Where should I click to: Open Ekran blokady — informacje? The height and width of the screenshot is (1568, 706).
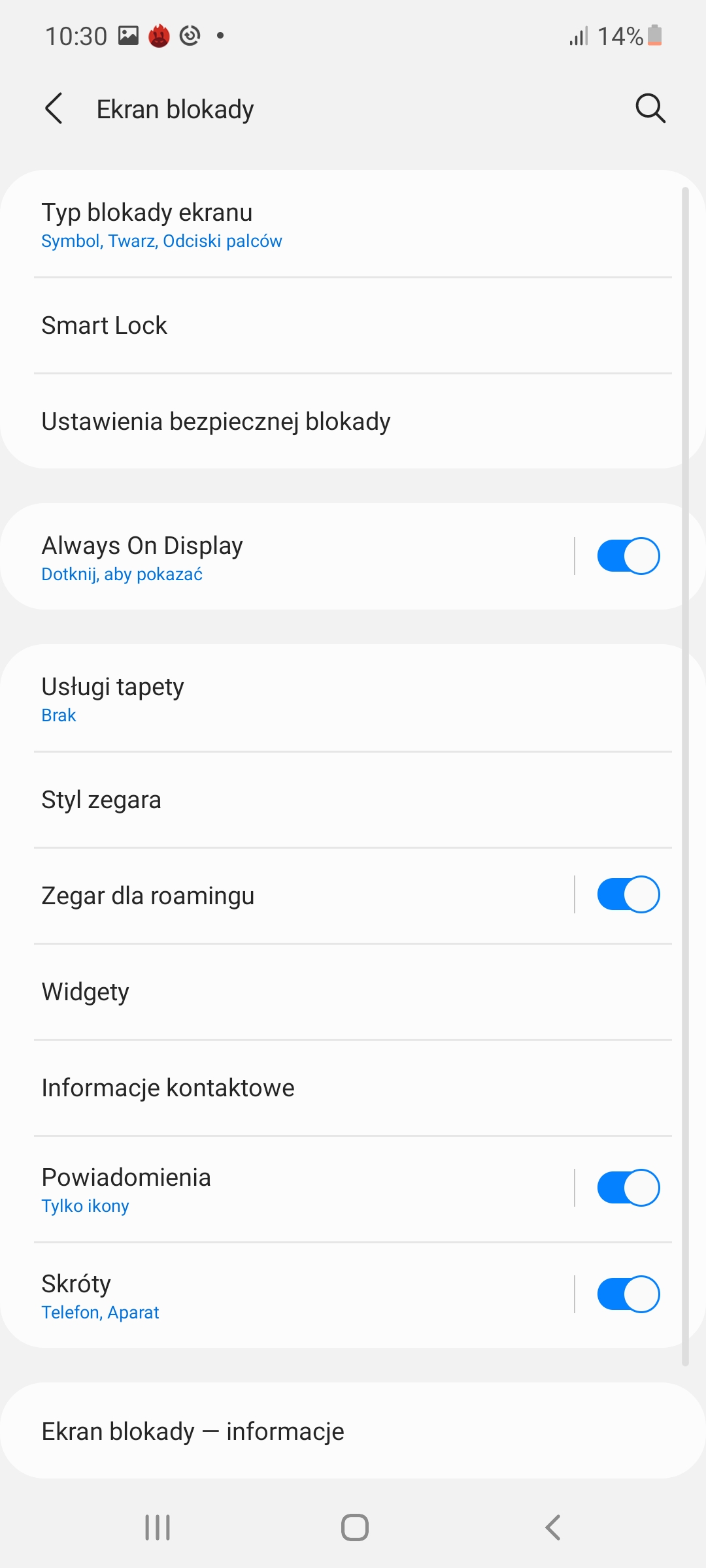(x=294, y=1431)
